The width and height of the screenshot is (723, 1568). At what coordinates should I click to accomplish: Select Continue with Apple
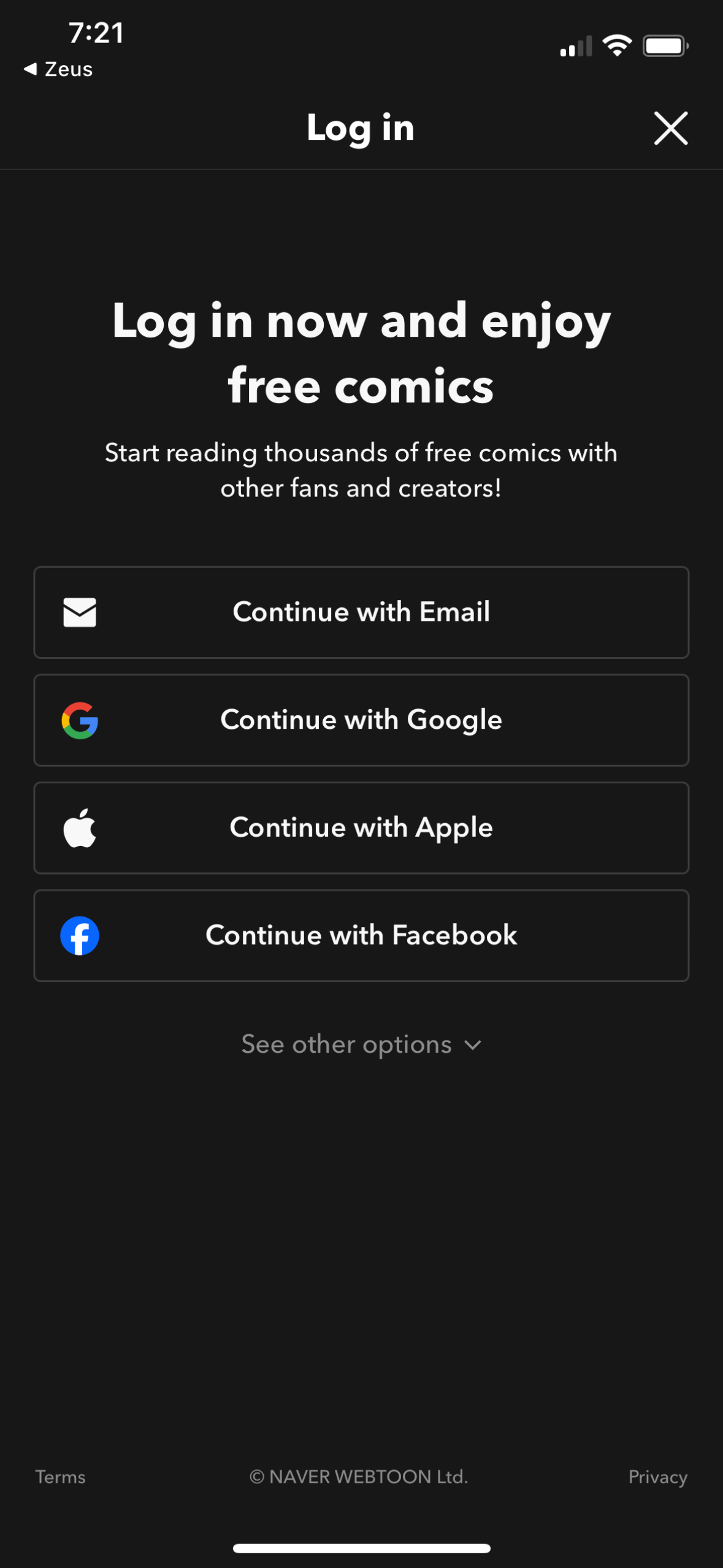(361, 827)
